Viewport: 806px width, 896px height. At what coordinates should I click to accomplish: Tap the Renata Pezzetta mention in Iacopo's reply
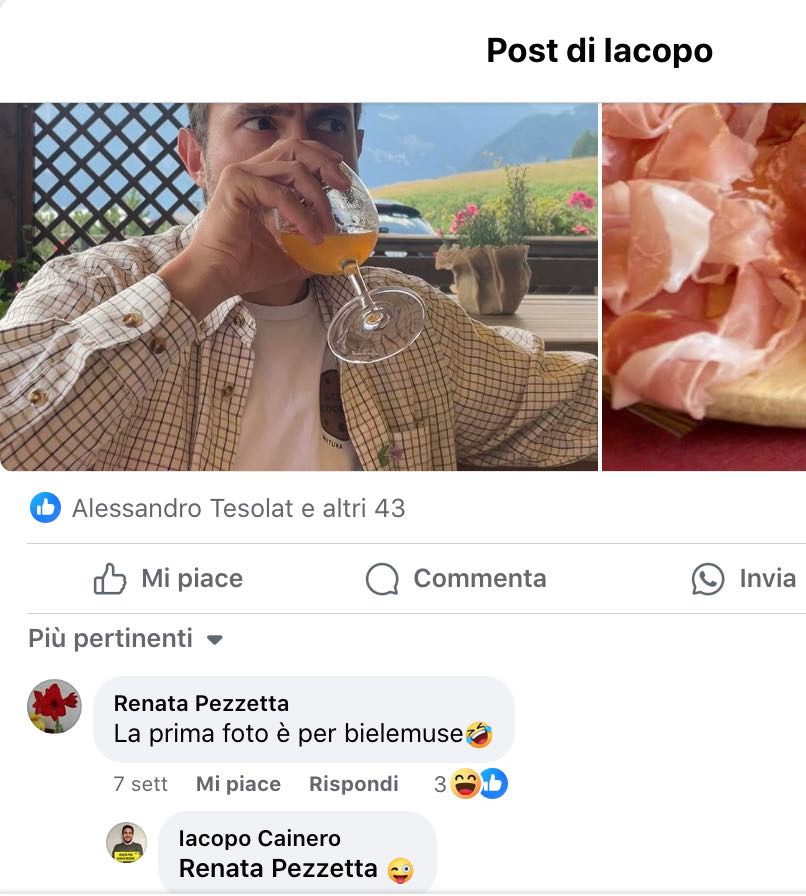pos(277,869)
